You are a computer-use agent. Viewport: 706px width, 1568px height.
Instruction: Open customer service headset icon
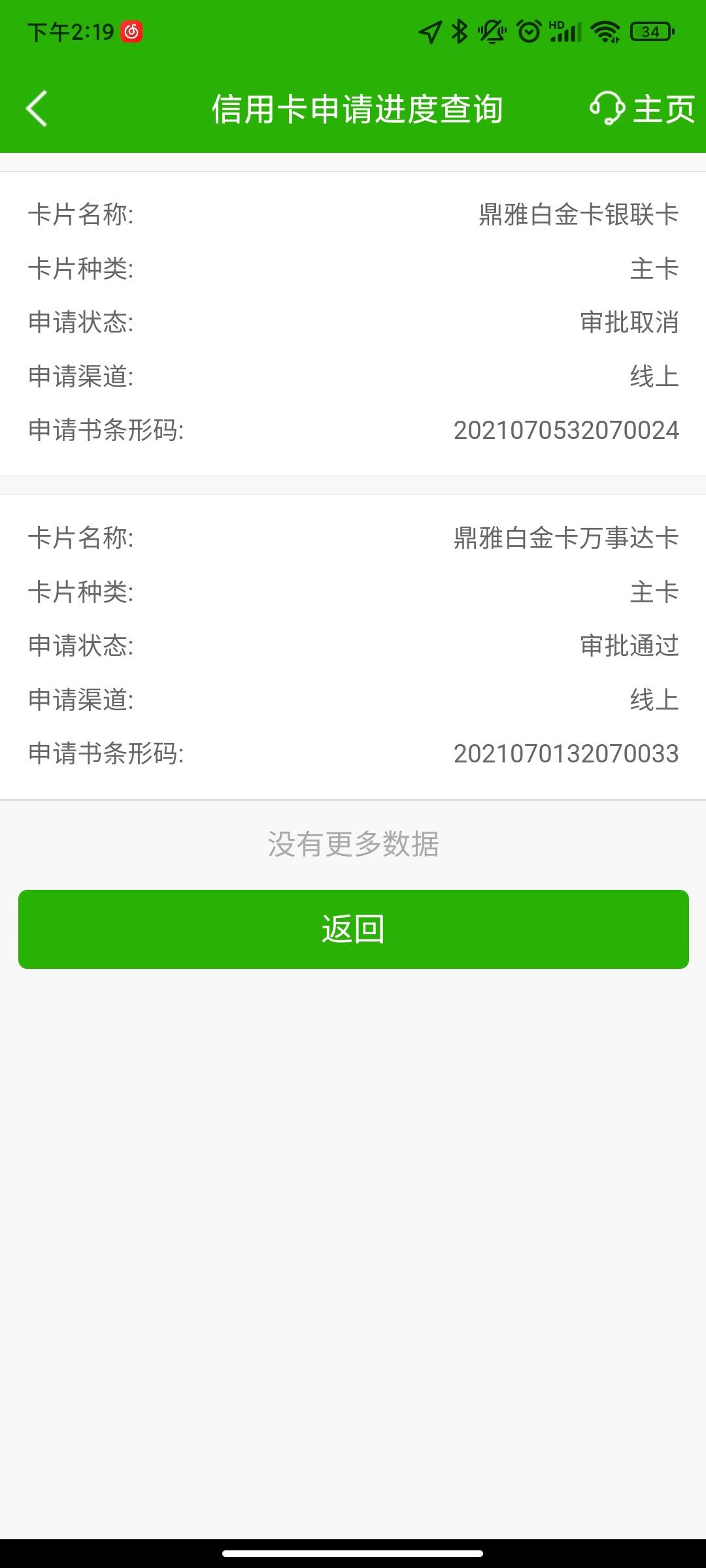click(x=607, y=108)
